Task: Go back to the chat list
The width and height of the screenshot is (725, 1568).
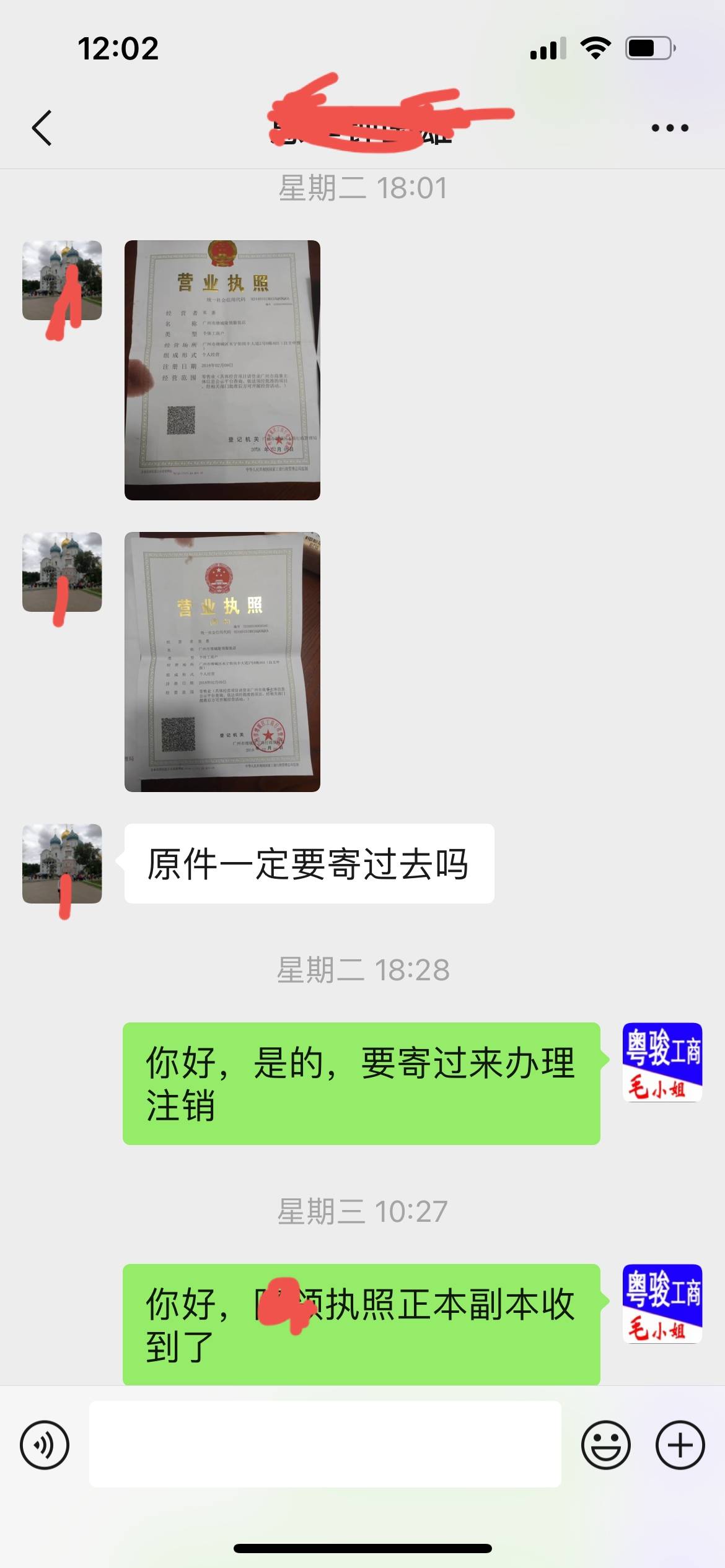Action: [x=42, y=128]
